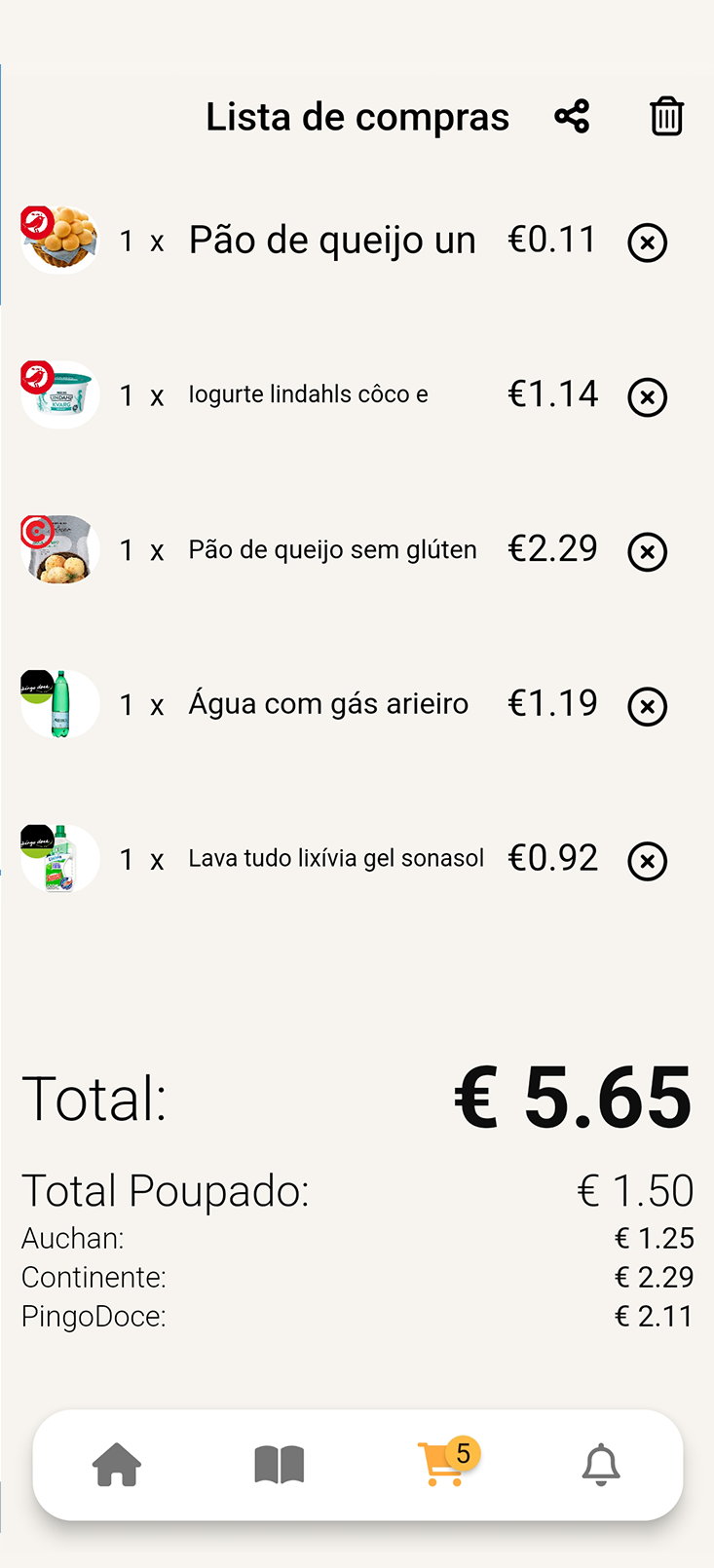Share the shopping list
Image resolution: width=714 pixels, height=1568 pixels.
(x=572, y=117)
